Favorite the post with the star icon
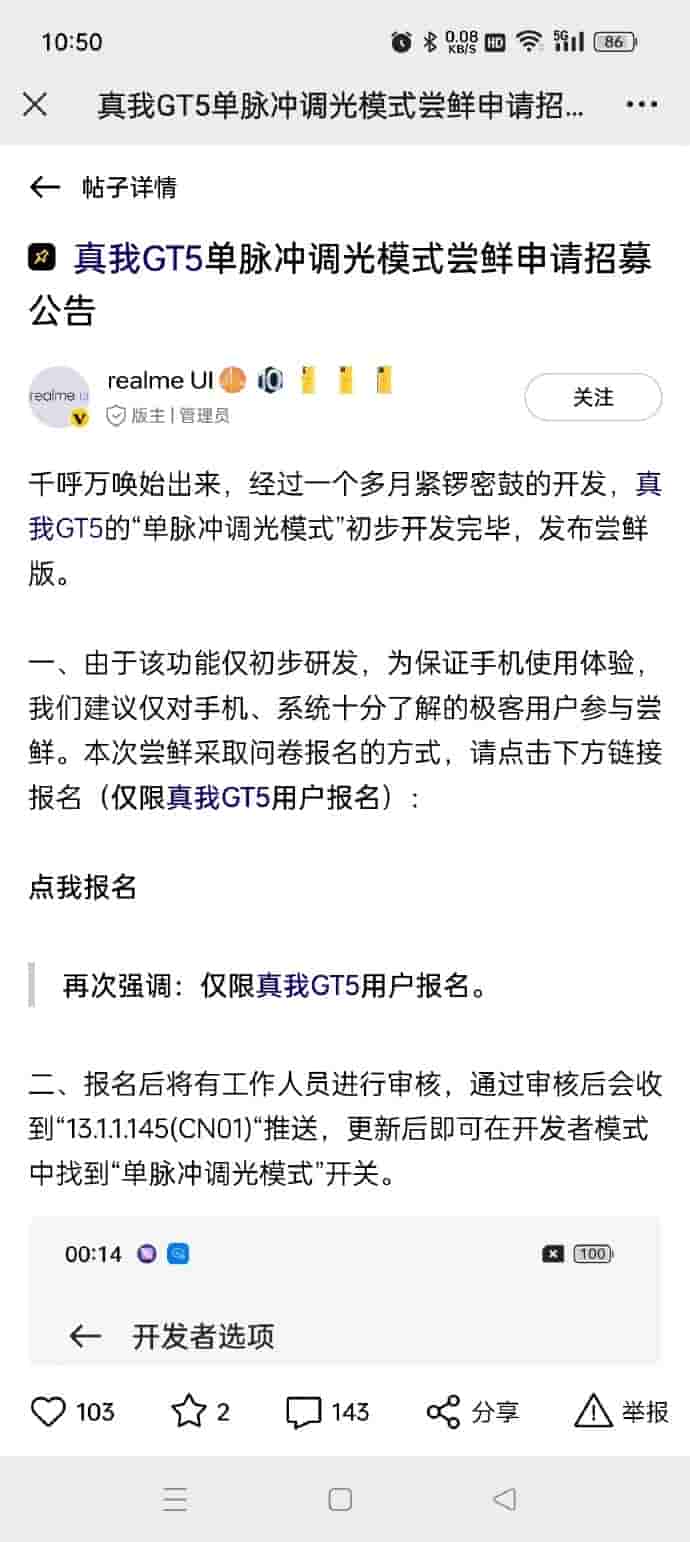 188,1411
